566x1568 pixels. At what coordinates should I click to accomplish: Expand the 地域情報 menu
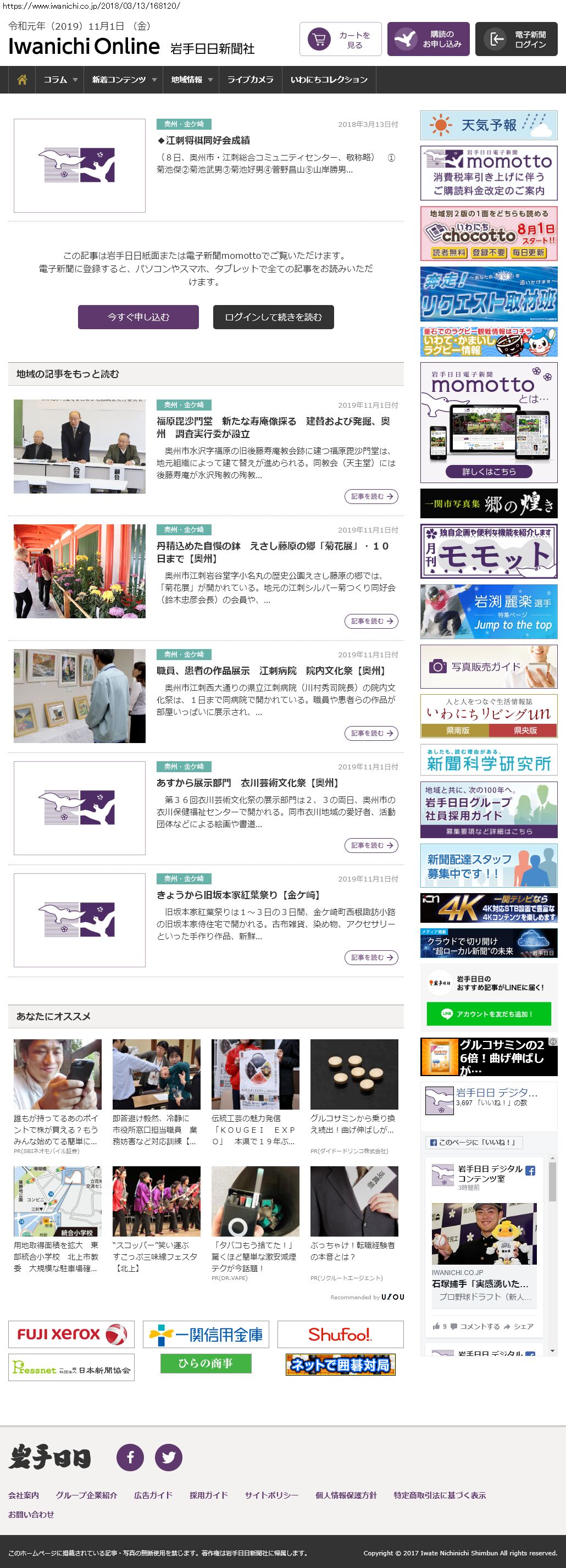[191, 80]
